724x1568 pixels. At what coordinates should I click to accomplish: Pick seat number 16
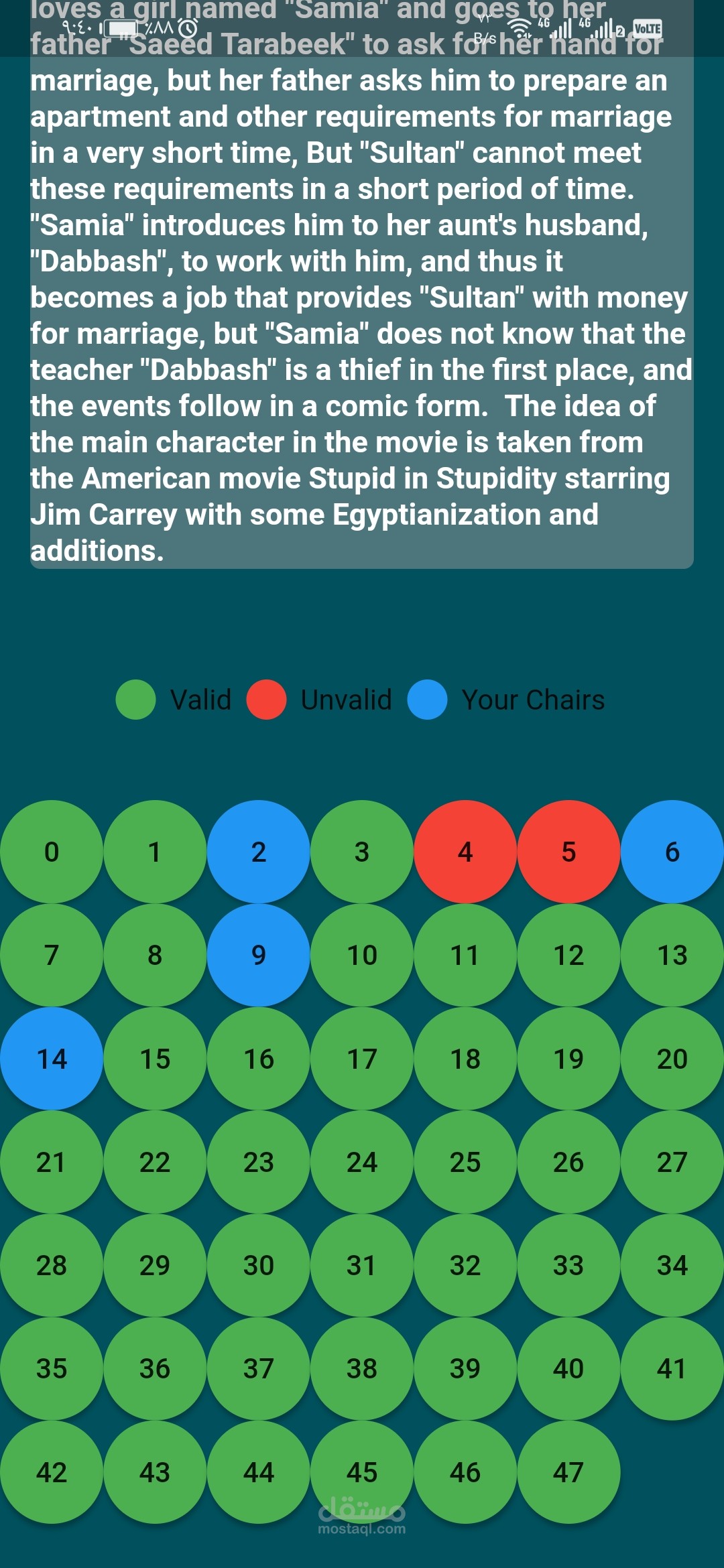click(x=259, y=1059)
